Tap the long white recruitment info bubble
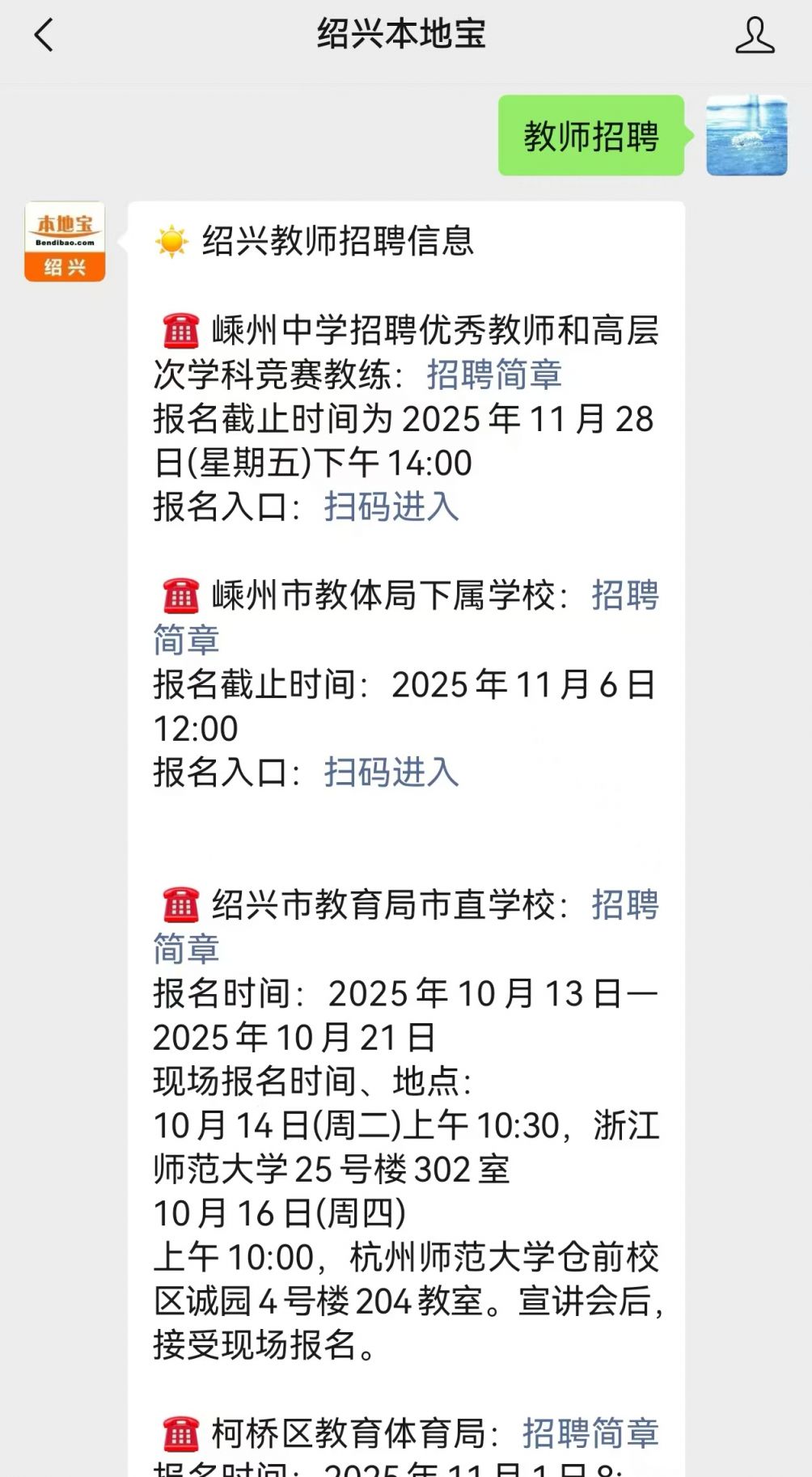The image size is (812, 1477). click(x=404, y=809)
